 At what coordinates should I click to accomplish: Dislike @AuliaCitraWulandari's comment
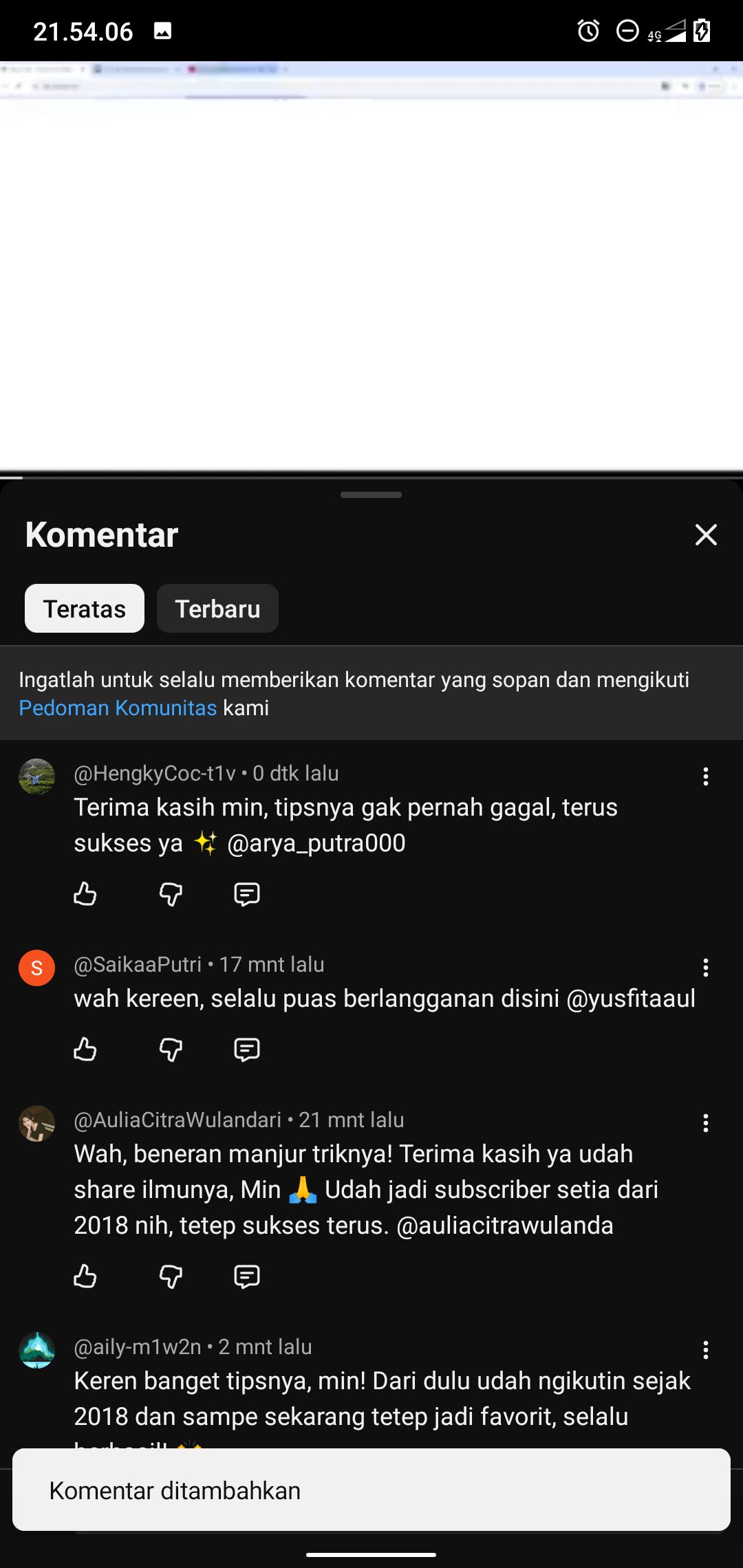(x=171, y=1276)
